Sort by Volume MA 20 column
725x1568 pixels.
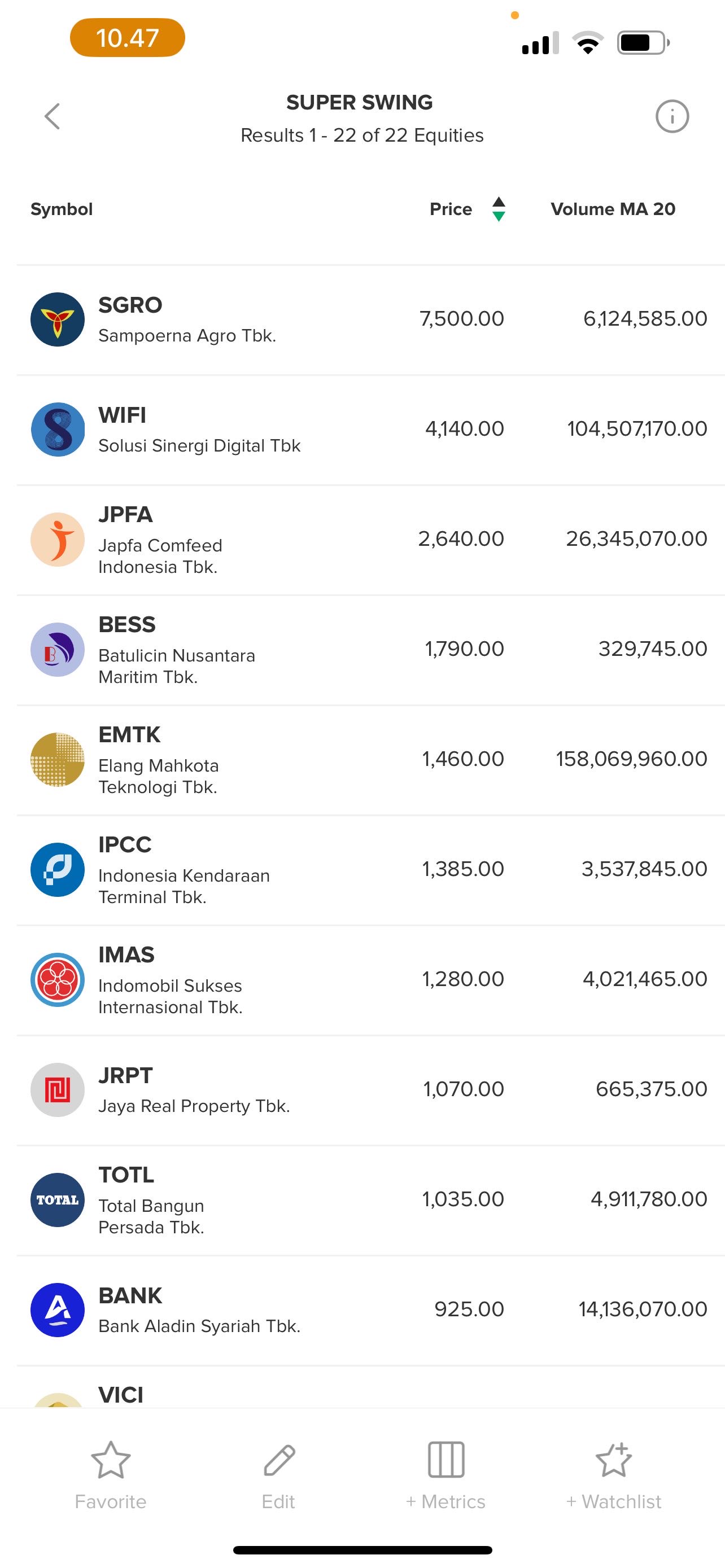(613, 209)
